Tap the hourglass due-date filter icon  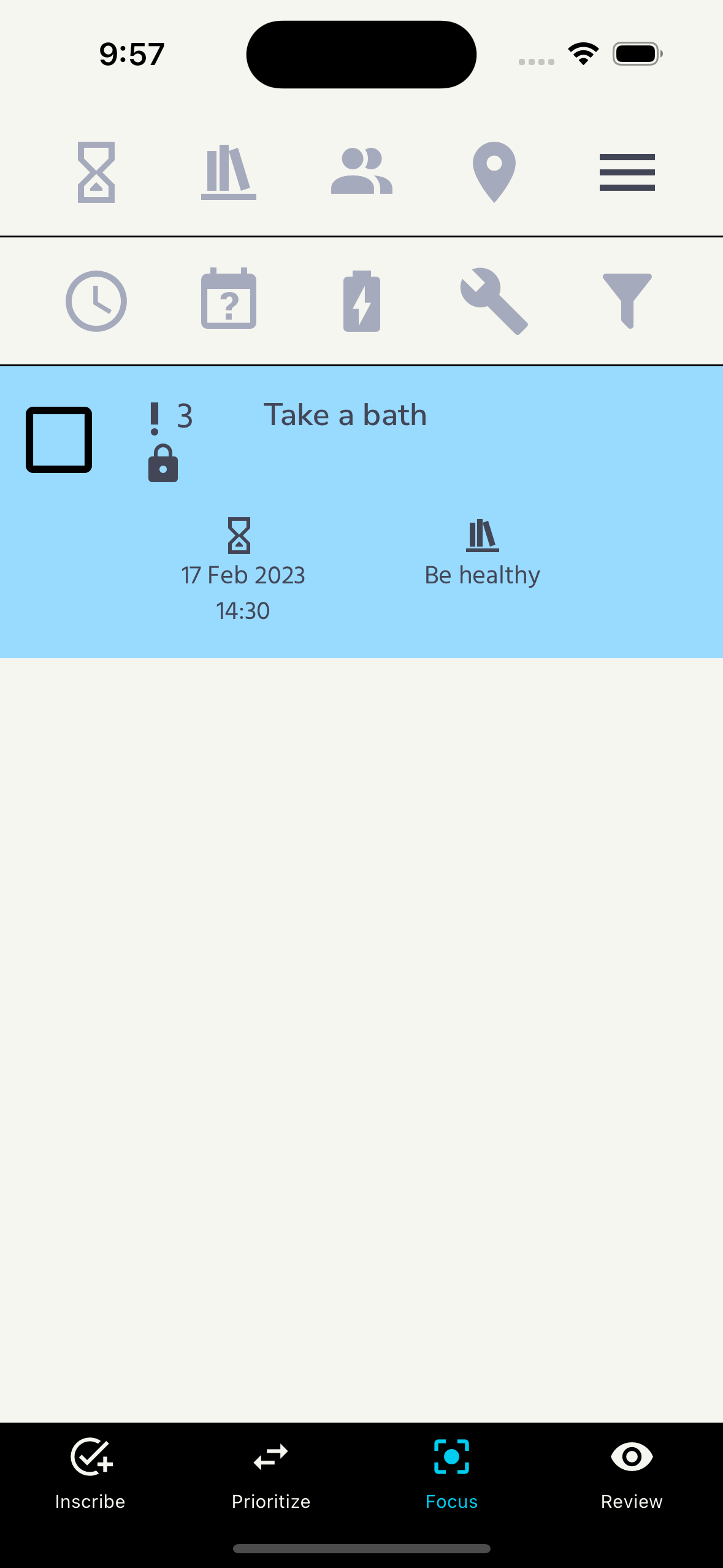(x=96, y=172)
